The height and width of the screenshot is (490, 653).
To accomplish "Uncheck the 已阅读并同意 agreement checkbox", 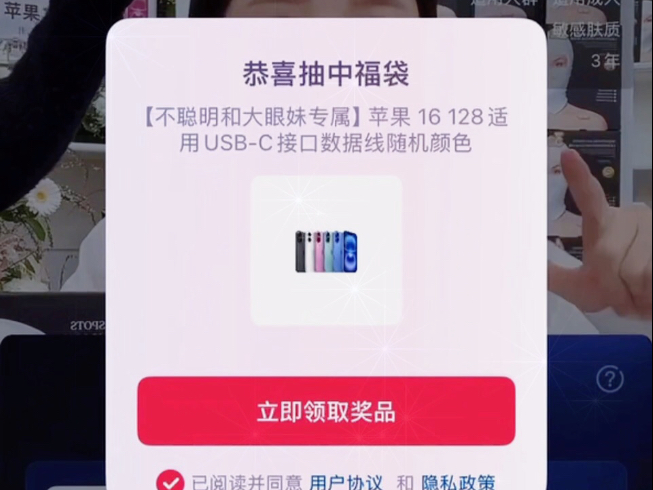I will point(169,481).
